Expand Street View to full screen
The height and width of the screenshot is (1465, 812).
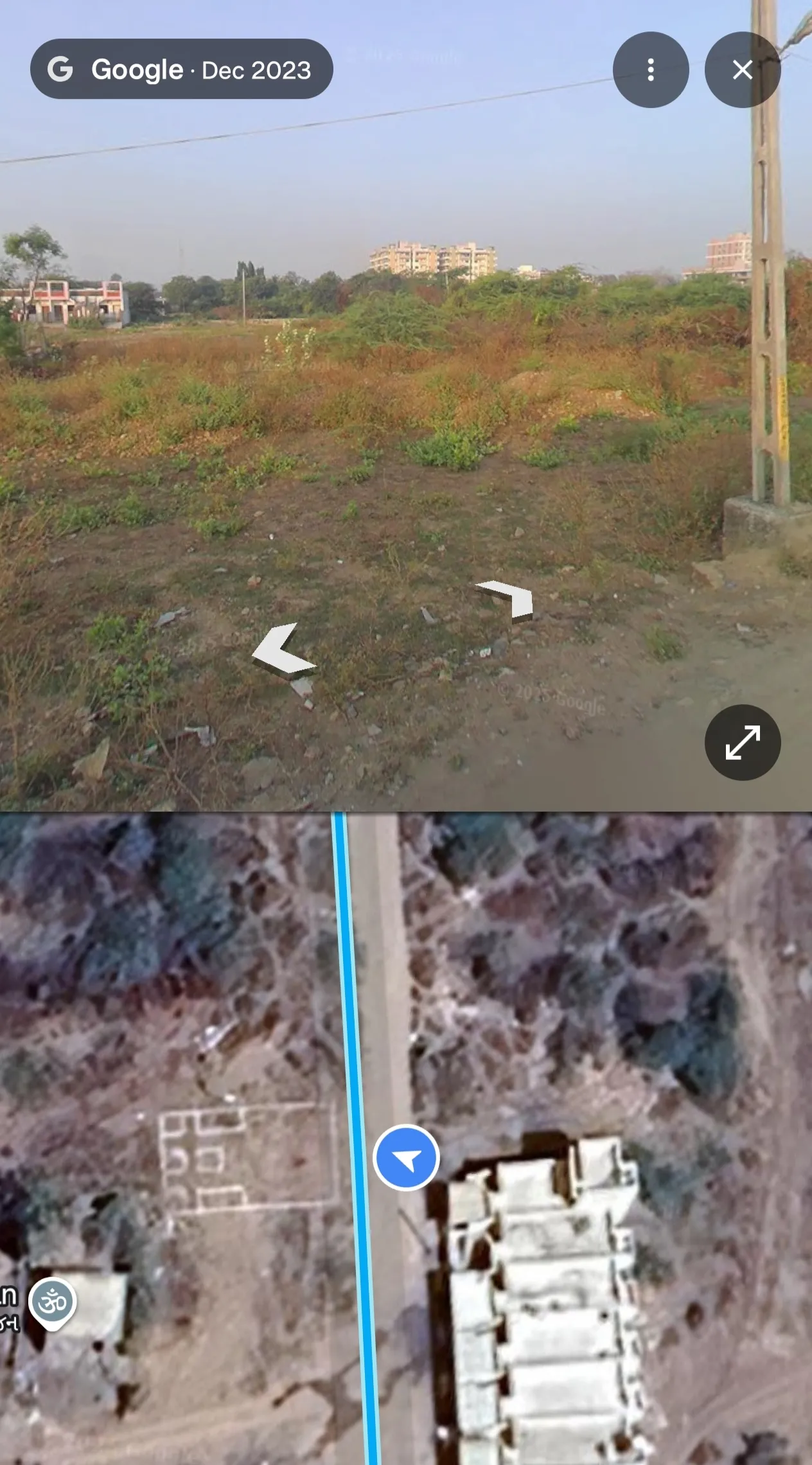[742, 742]
